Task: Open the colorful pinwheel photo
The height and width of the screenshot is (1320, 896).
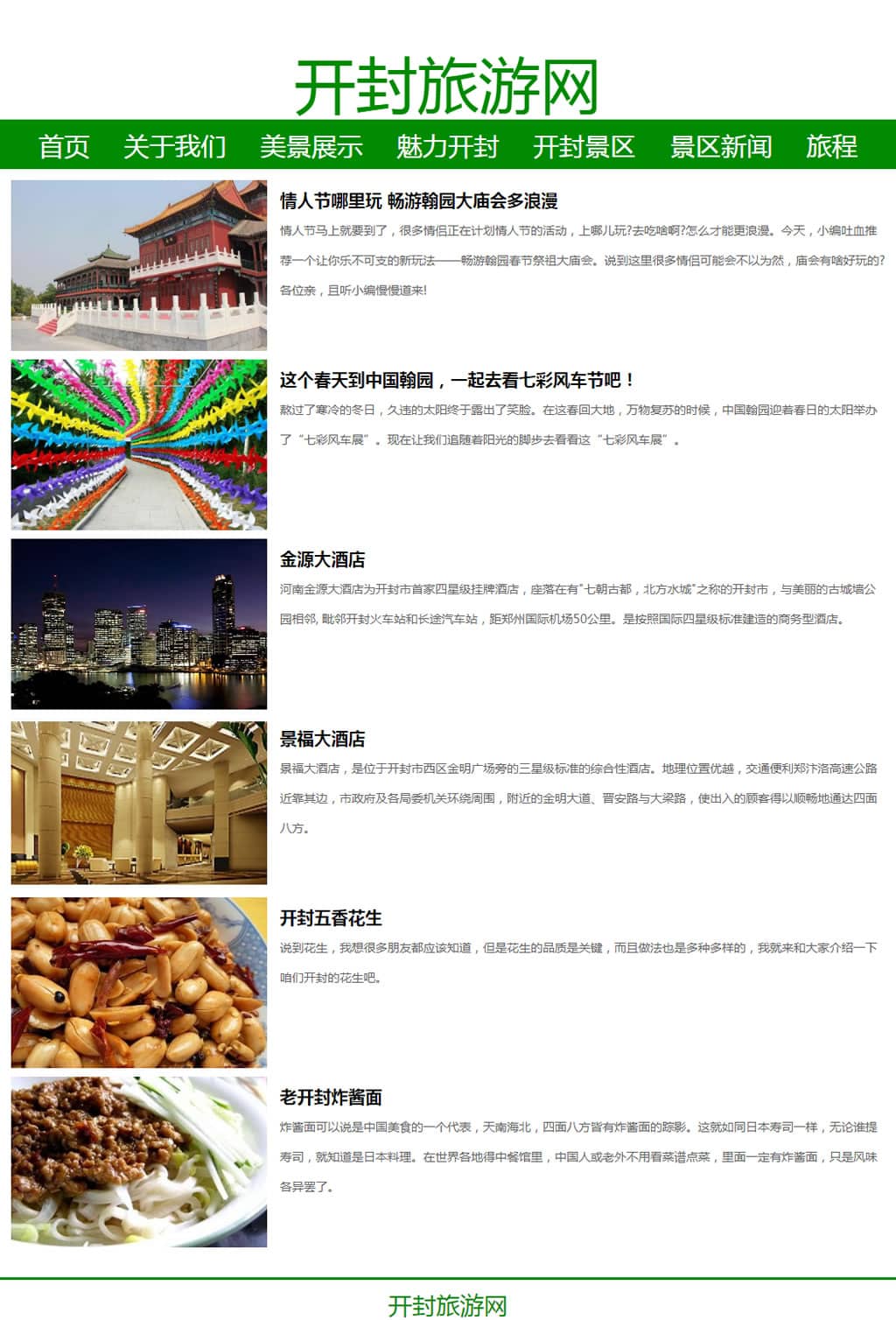Action: point(138,445)
